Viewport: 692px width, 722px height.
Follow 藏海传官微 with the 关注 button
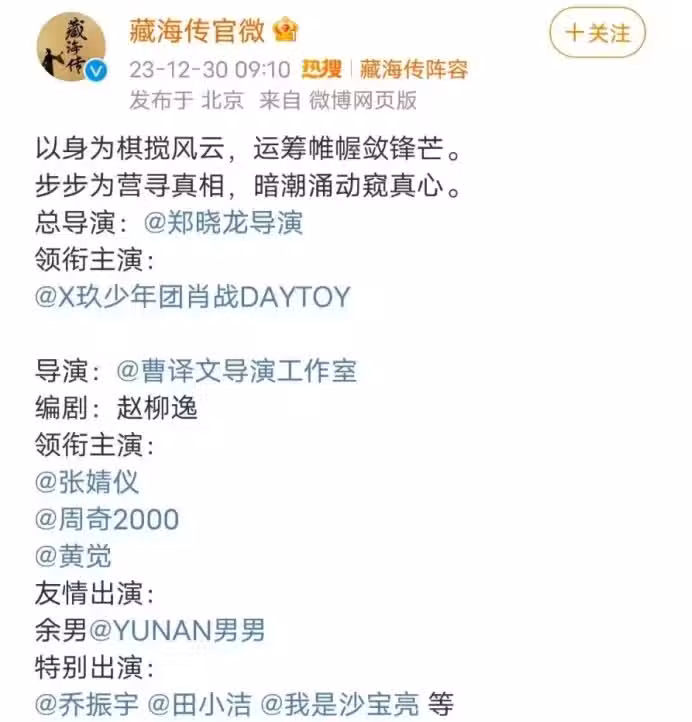(597, 33)
